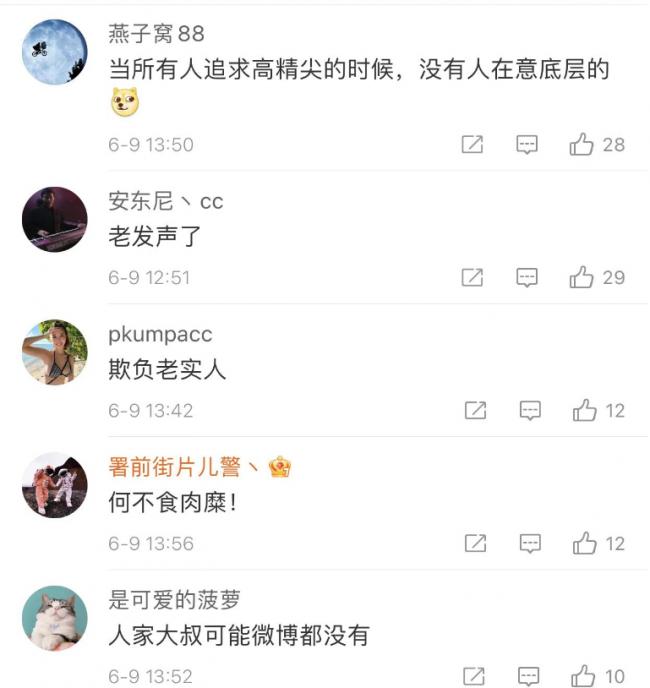650x688 pixels.
Task: Open pkumpacc's profile avatar
Action: pyautogui.click(x=54, y=352)
